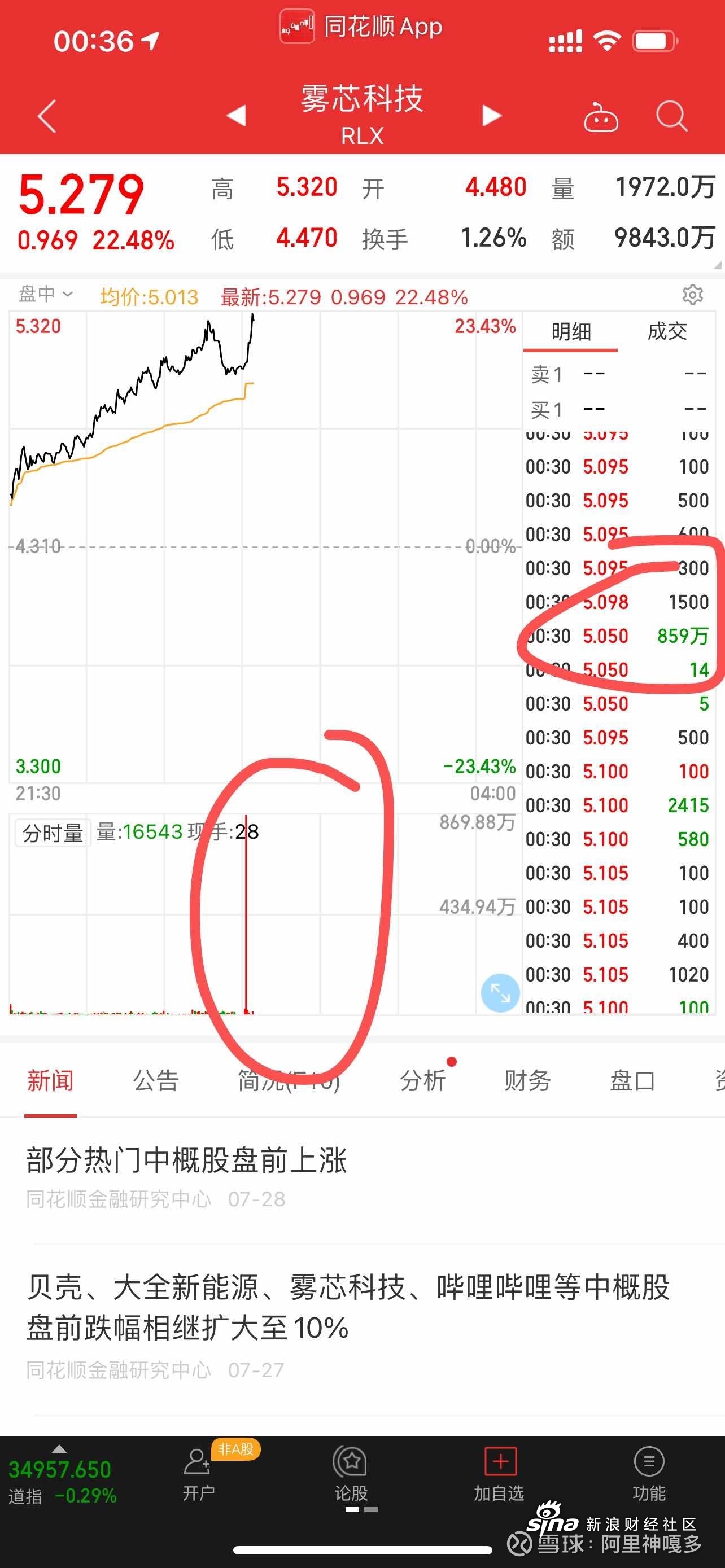Expand the 盘中 session dropdown
Viewport: 725px width, 1568px height.
point(46,295)
